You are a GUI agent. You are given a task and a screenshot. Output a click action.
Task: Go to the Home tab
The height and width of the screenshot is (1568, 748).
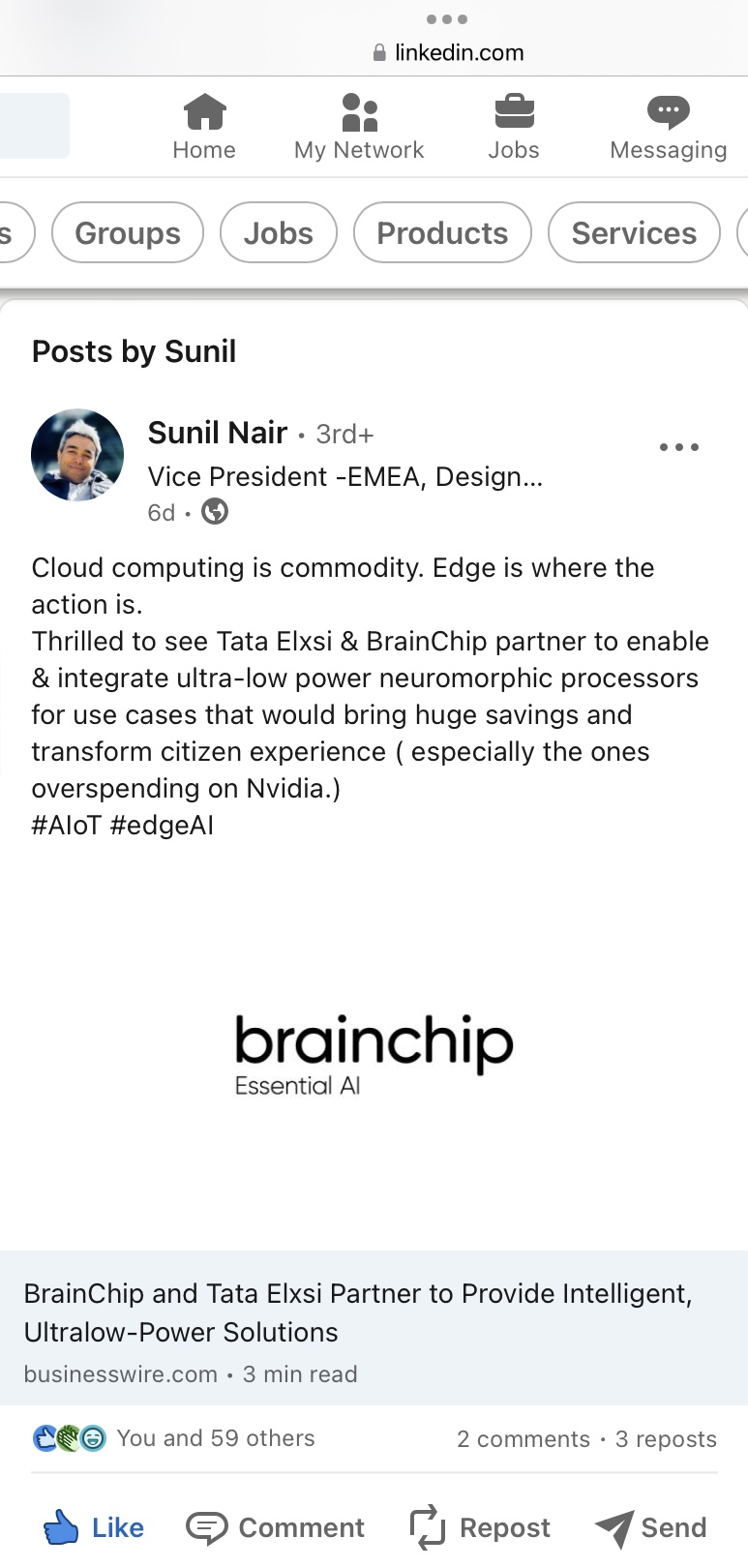click(x=204, y=127)
